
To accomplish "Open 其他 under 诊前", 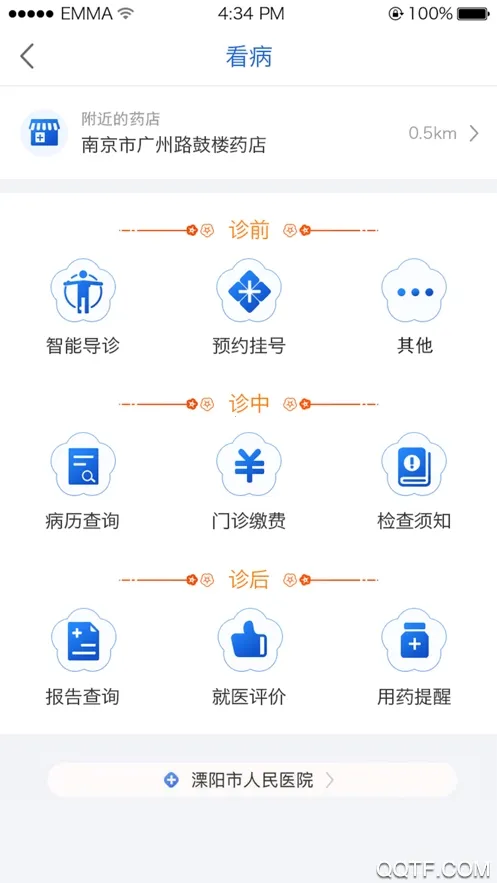I will pyautogui.click(x=414, y=307).
